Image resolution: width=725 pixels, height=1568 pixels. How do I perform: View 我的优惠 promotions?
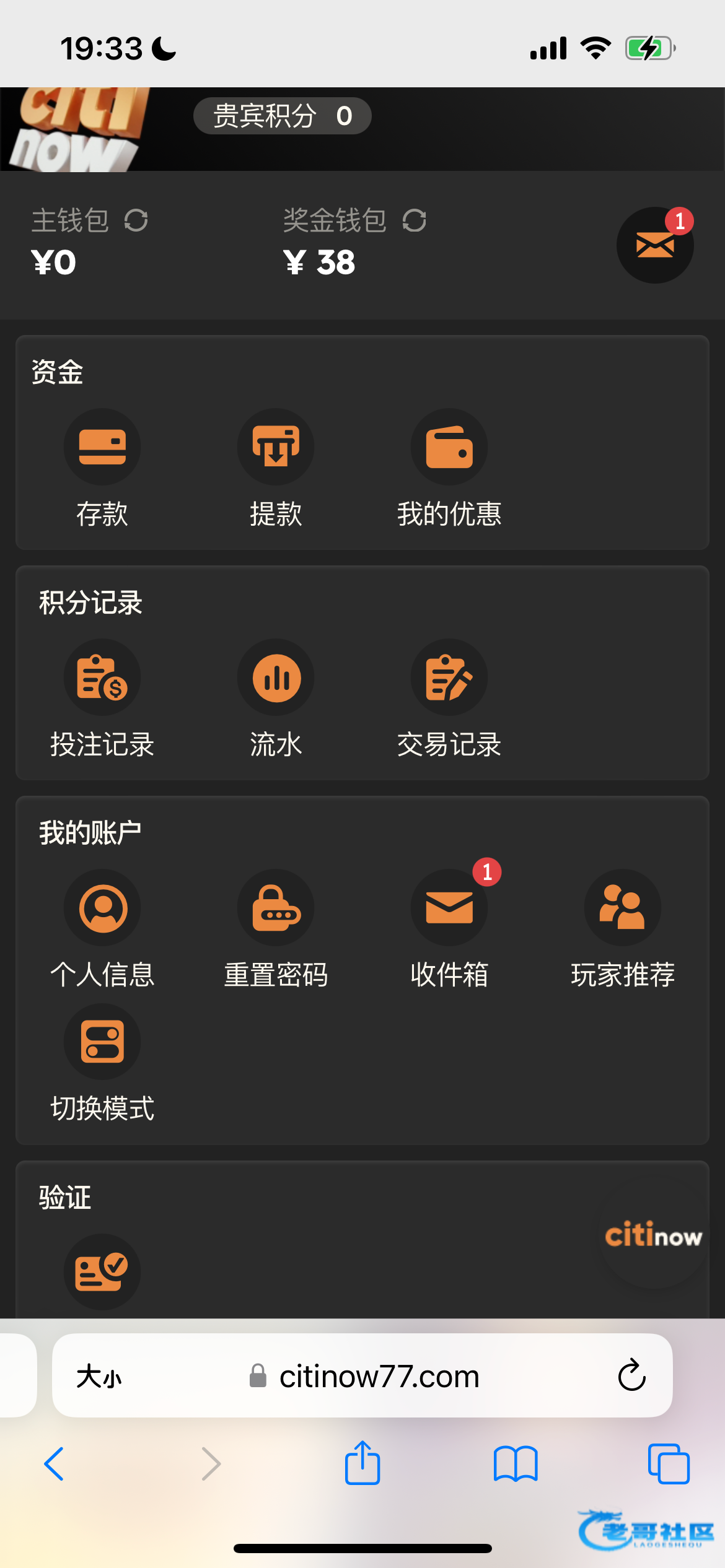pyautogui.click(x=449, y=447)
